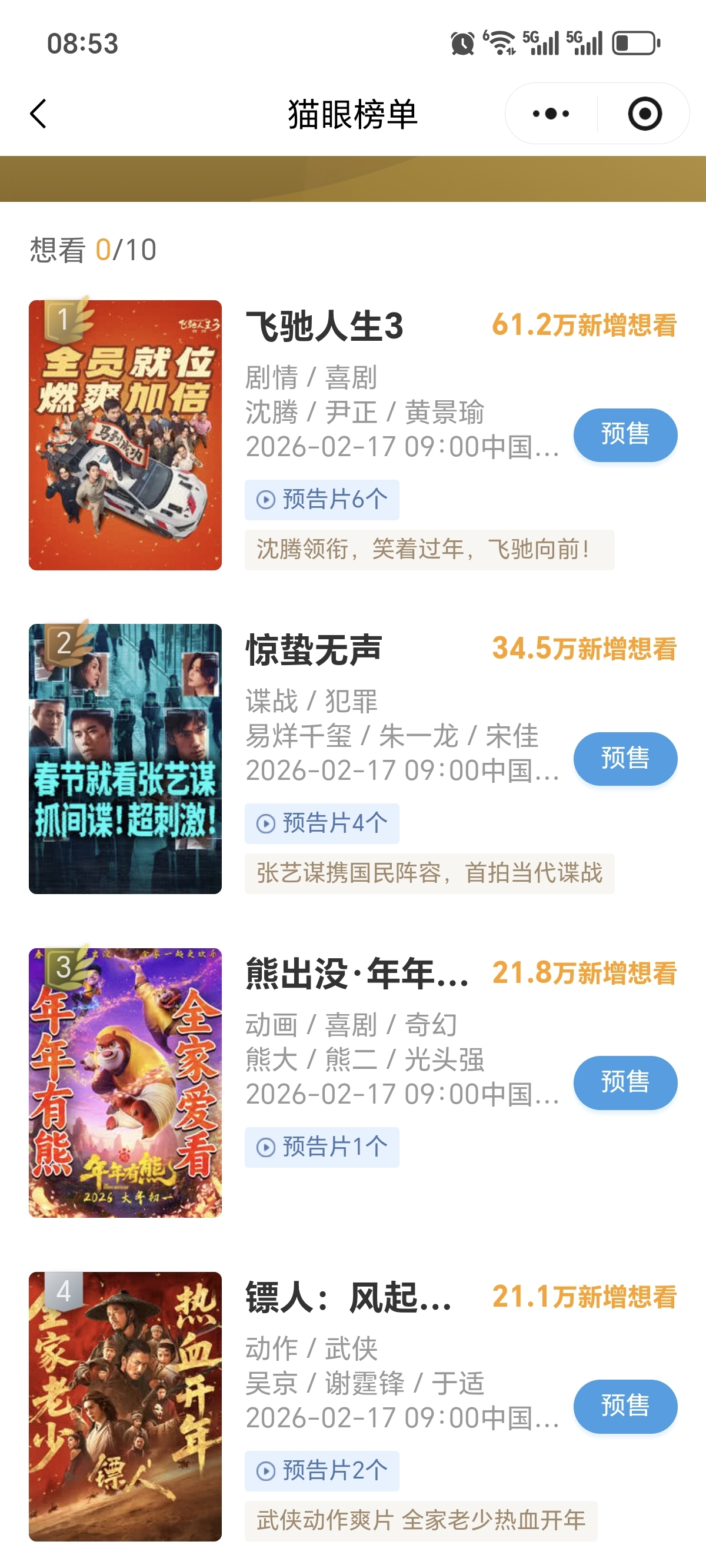Open 飞驰人生3 movie poster
Screen dimensions: 706x1568
pos(125,434)
